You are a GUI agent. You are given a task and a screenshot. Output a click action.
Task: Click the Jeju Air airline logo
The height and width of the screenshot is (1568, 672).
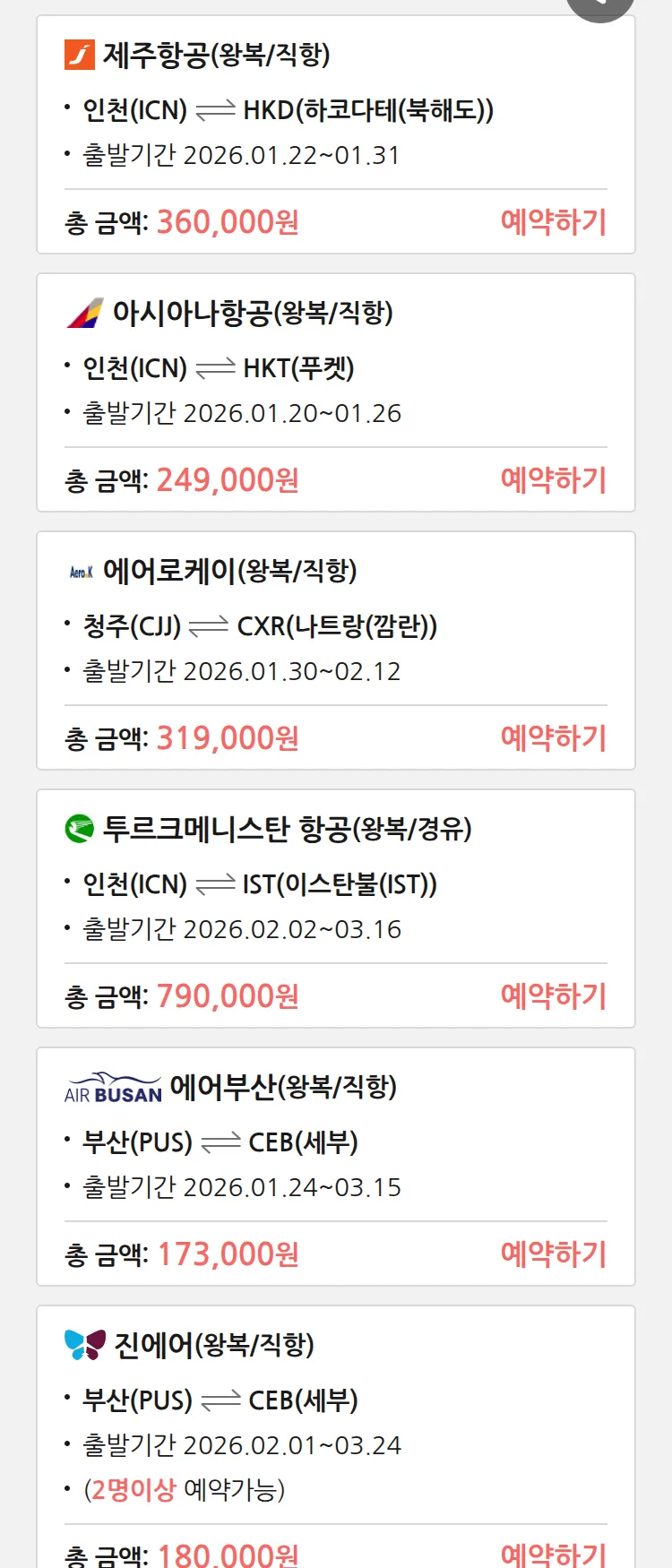click(80, 55)
